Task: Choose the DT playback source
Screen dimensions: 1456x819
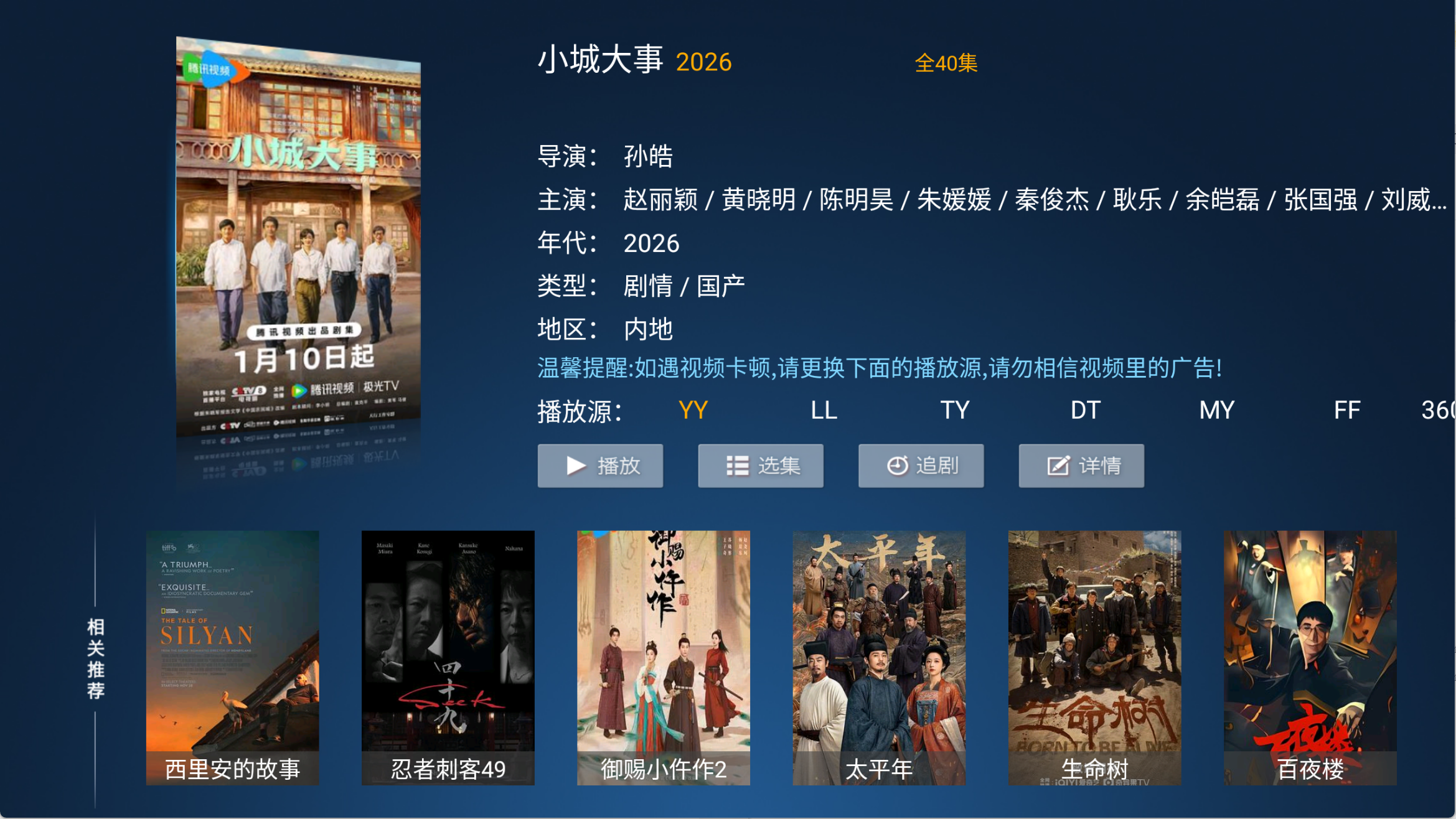Action: (x=1085, y=411)
